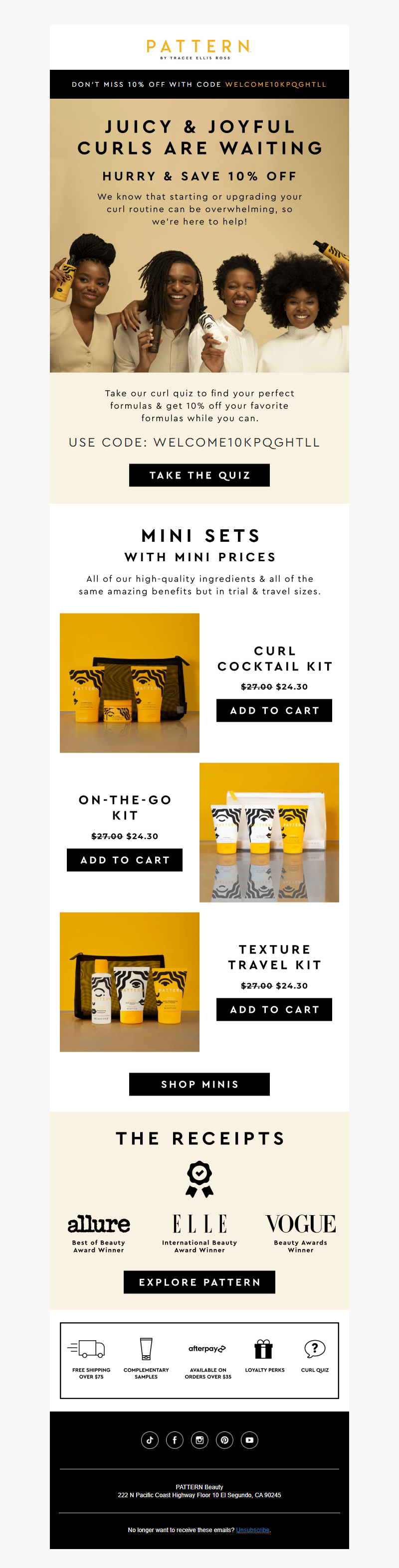This screenshot has width=399, height=1568.
Task: Tap the Take the Quiz button
Action: point(199,475)
